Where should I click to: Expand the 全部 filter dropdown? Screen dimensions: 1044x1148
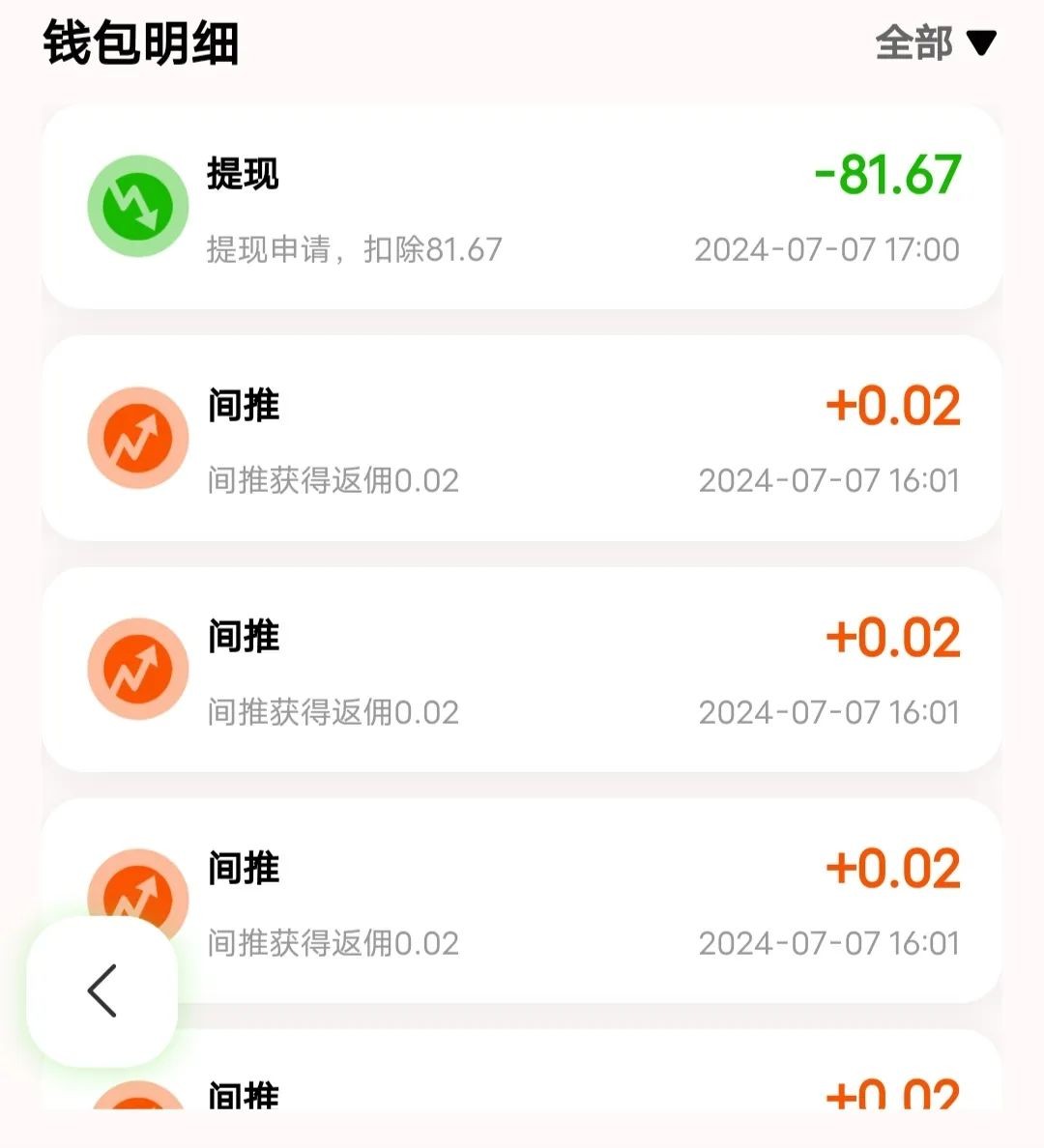tap(934, 43)
